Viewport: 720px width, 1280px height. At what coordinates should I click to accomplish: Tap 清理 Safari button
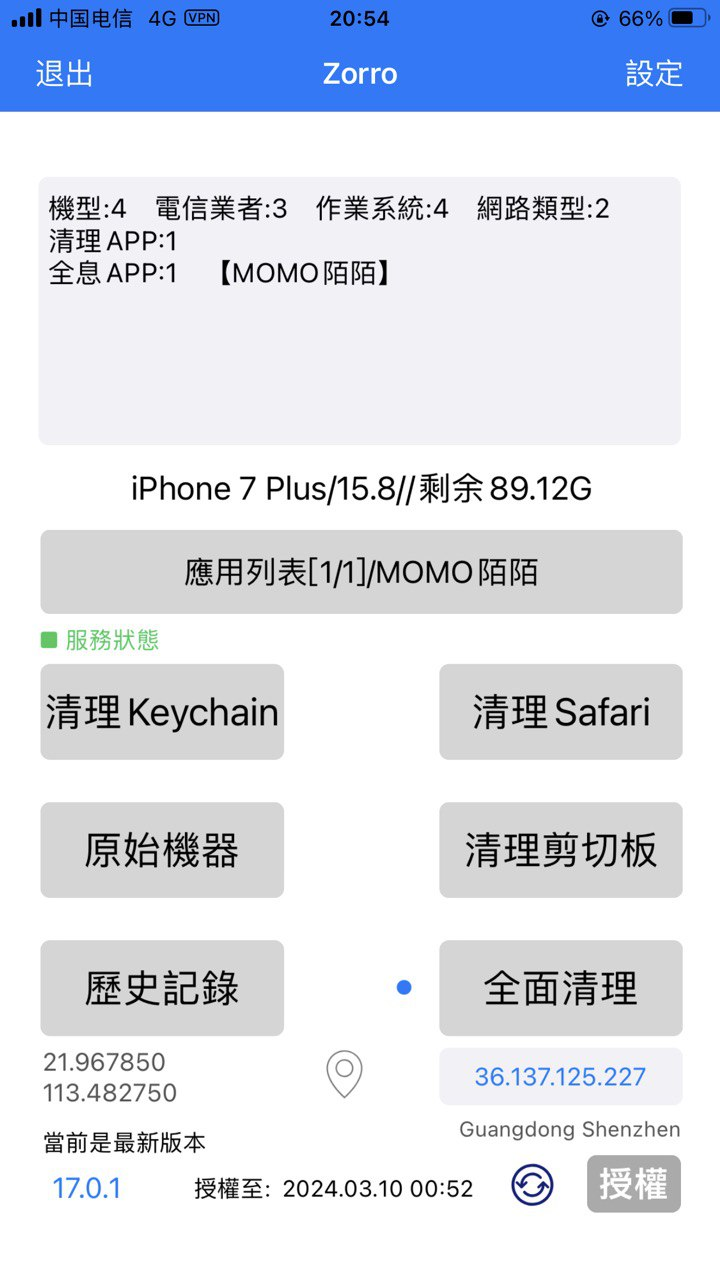(561, 712)
